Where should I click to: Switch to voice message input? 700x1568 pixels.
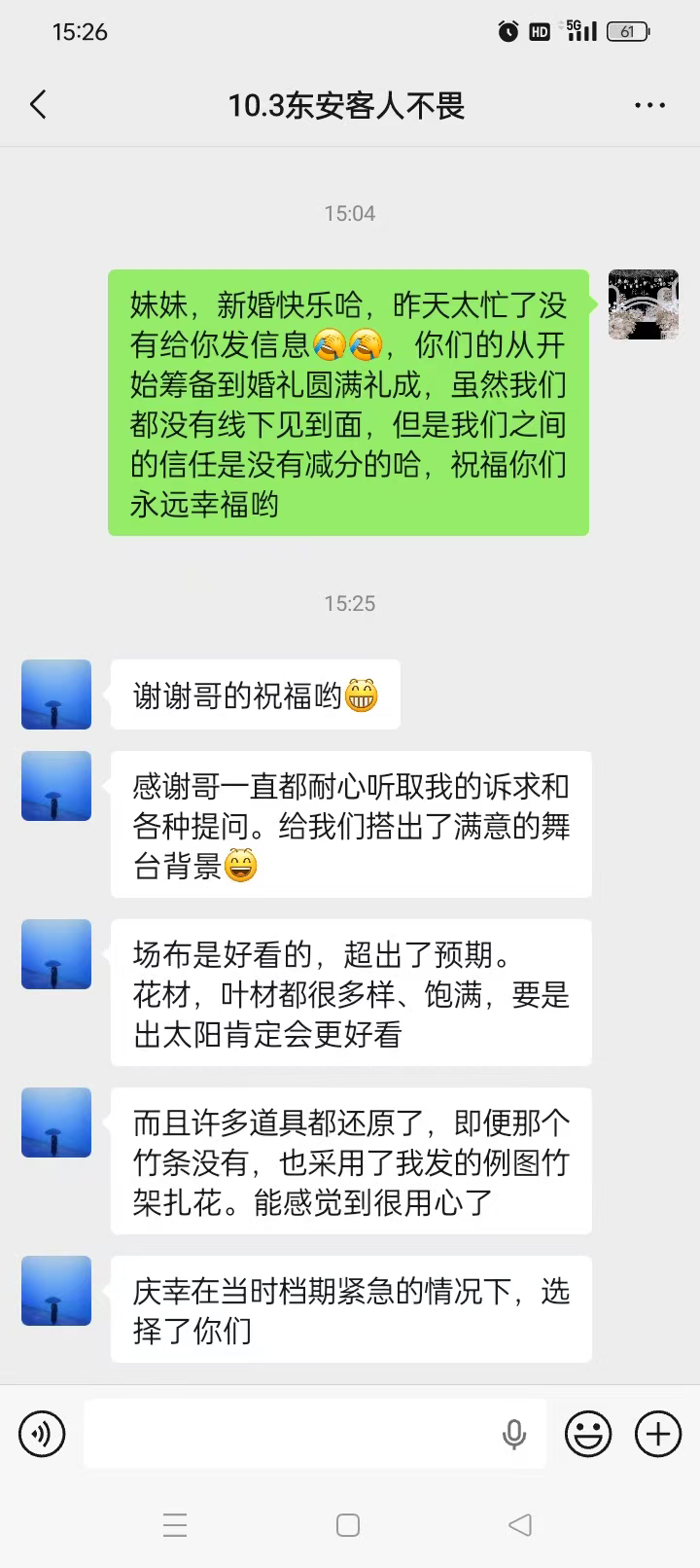tap(42, 1434)
